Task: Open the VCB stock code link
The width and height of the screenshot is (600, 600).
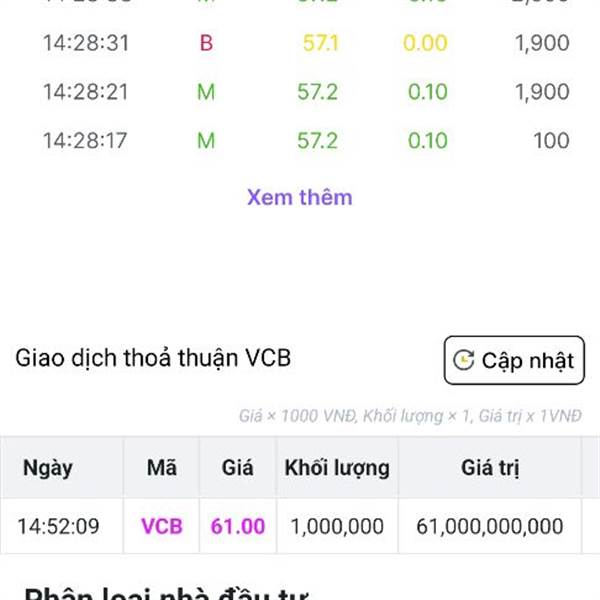Action: click(162, 526)
